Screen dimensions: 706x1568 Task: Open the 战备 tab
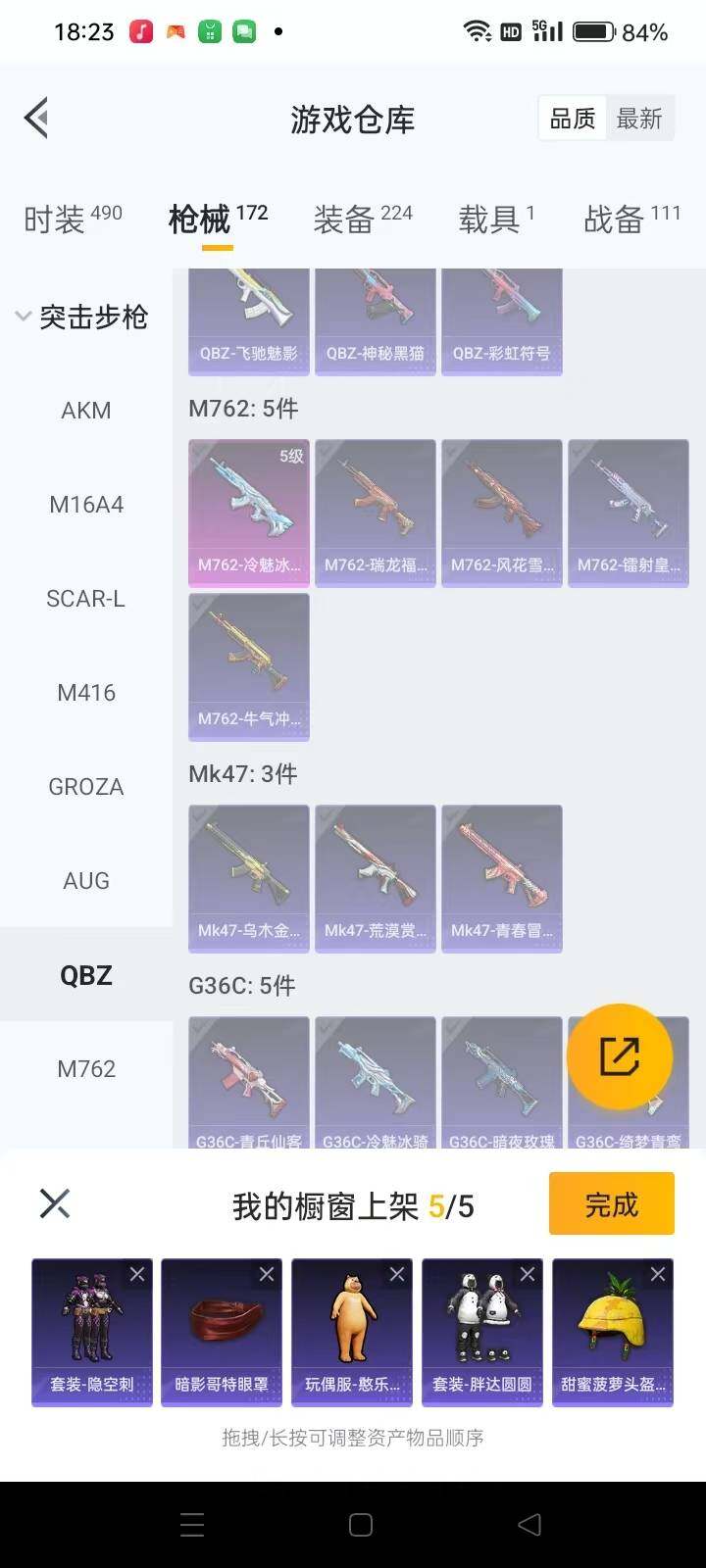tap(631, 219)
